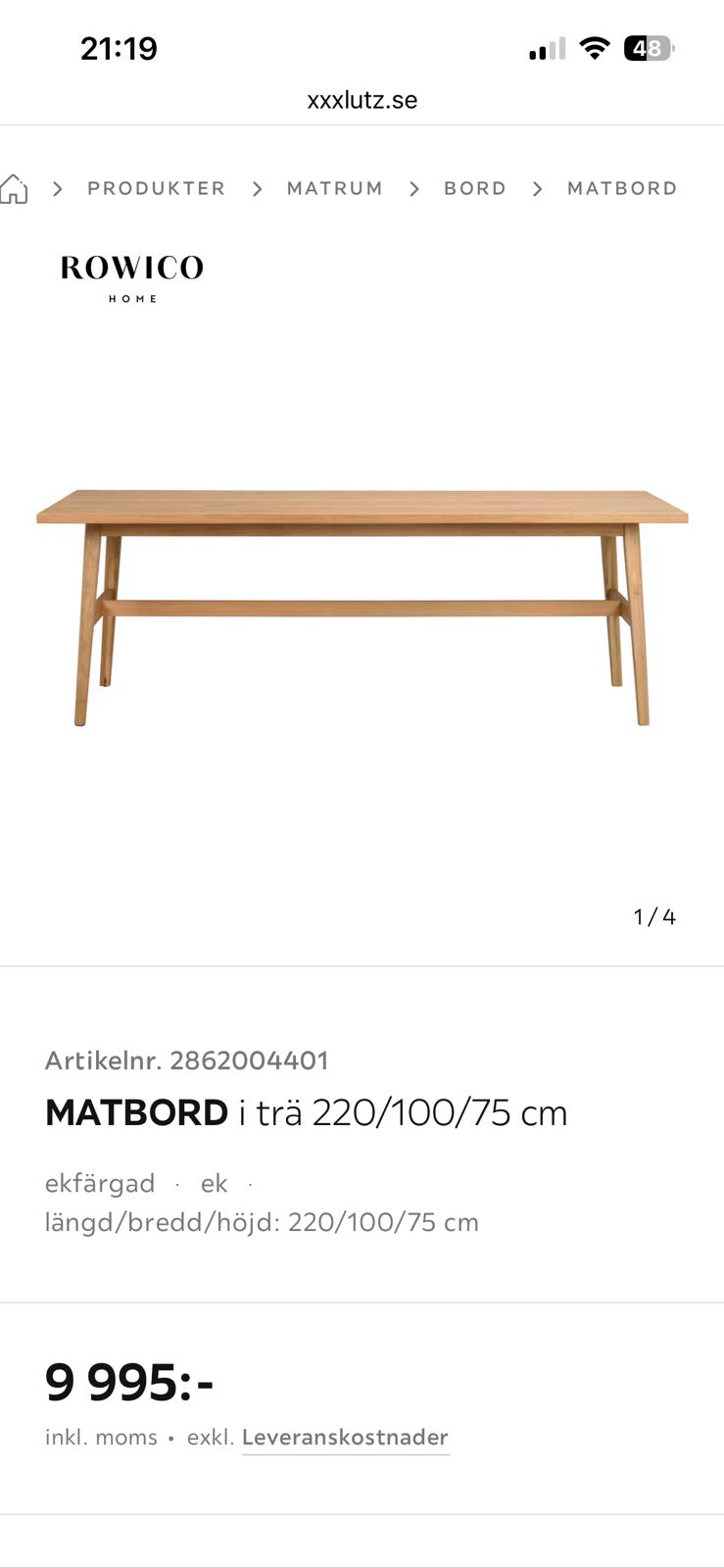Open the dining table product image
This screenshot has height=1568, width=724.
[362, 608]
